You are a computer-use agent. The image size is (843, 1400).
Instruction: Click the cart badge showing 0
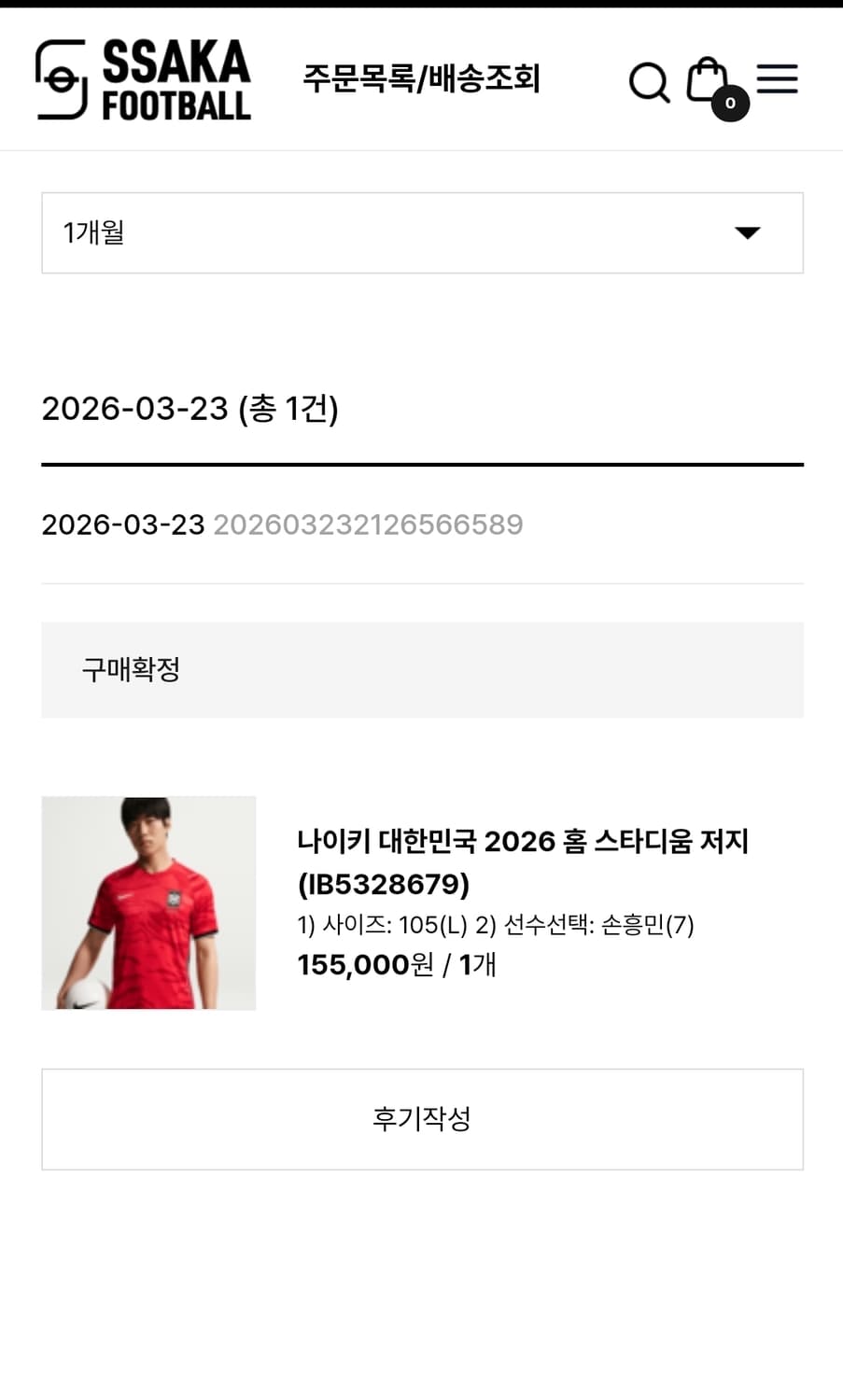(729, 103)
